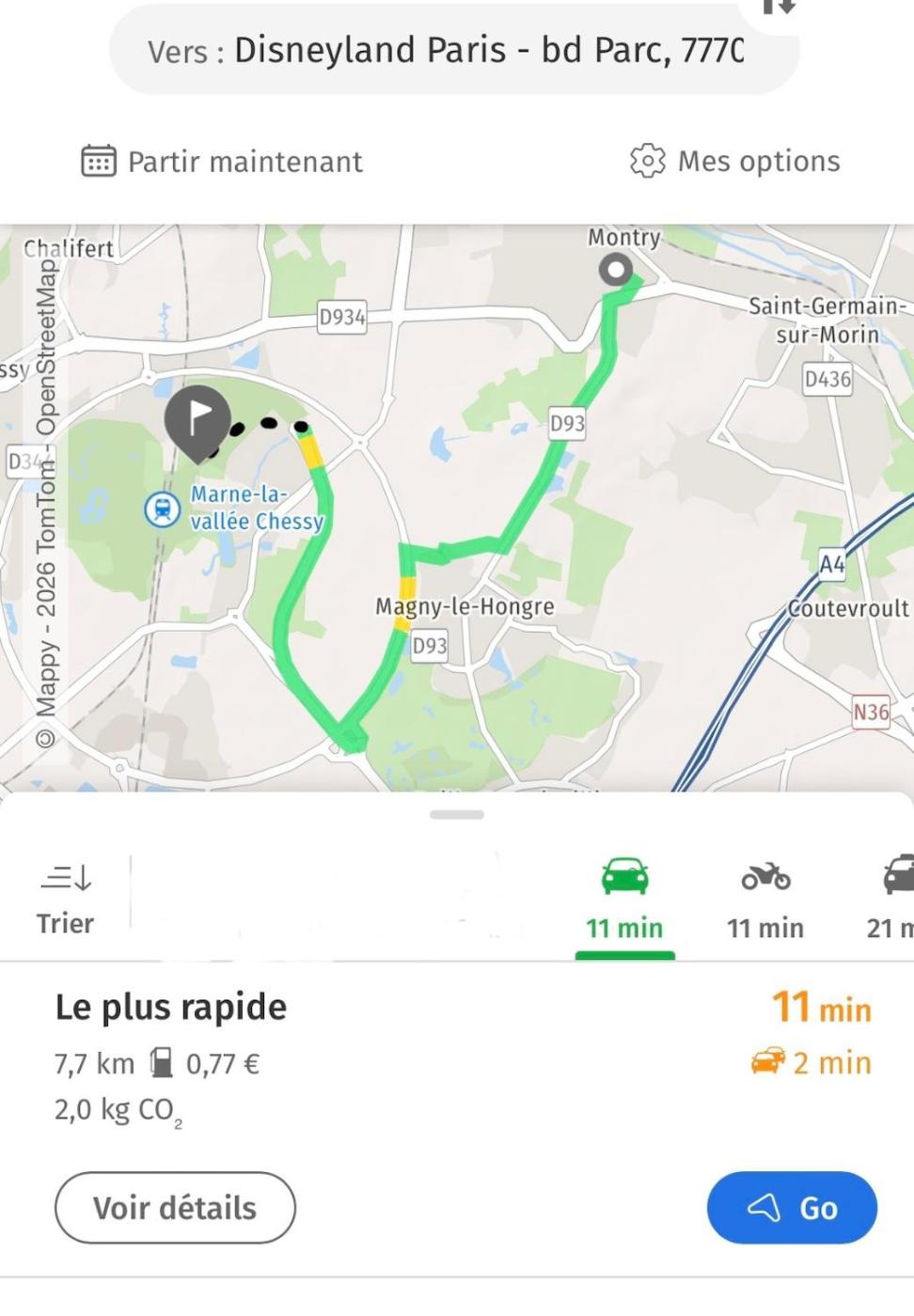Screen dimensions: 914x1316
Task: Tap the Trier sort button
Action: click(65, 900)
